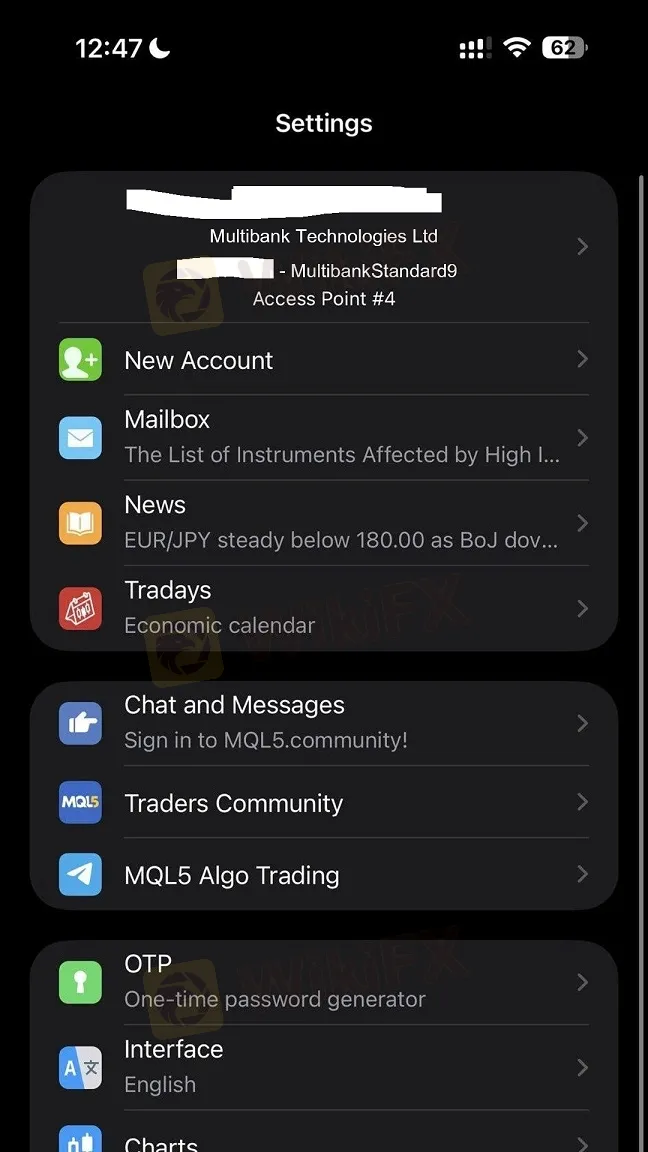Open OTP one-time password generator
The image size is (648, 1152).
coord(323,981)
